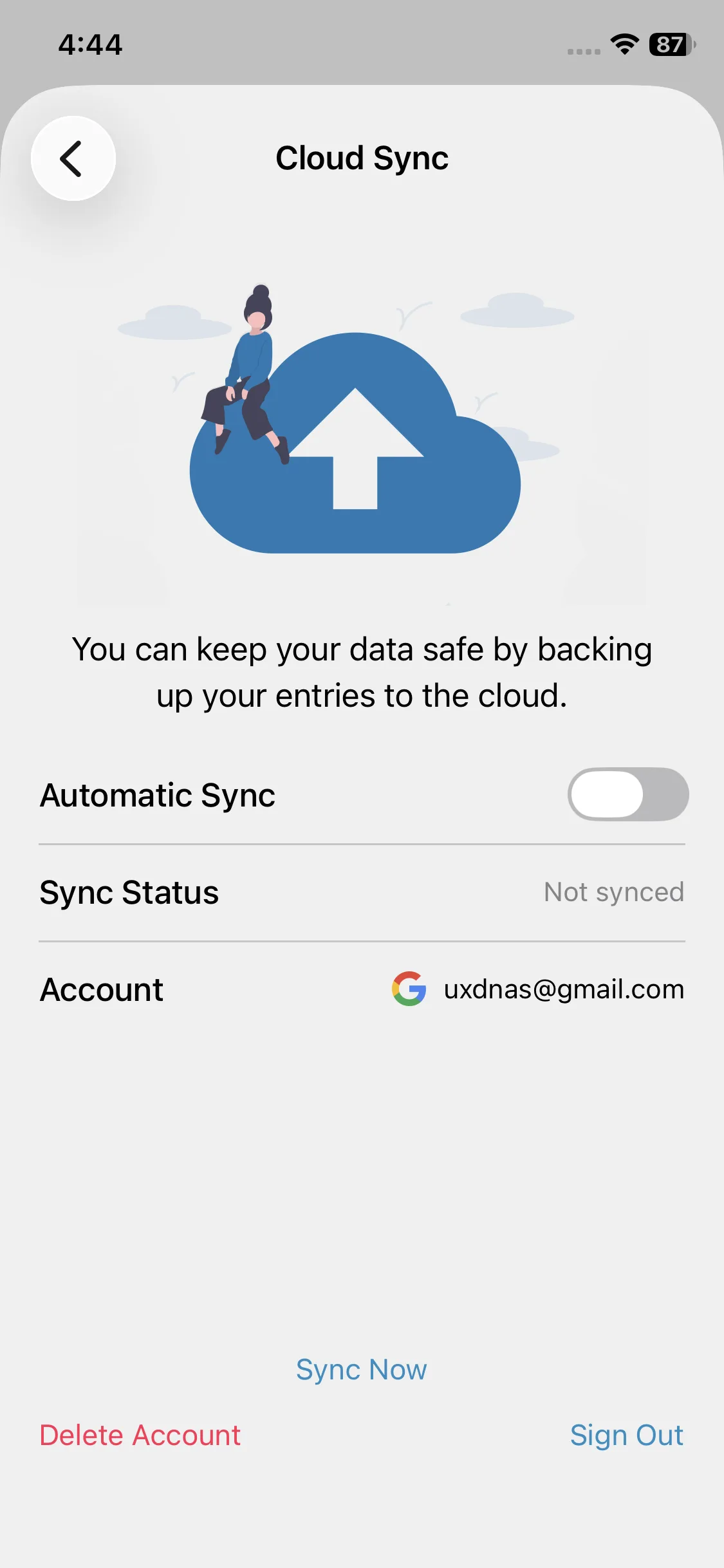The width and height of the screenshot is (724, 1568).
Task: Delete Account permanently
Action: (140, 1435)
